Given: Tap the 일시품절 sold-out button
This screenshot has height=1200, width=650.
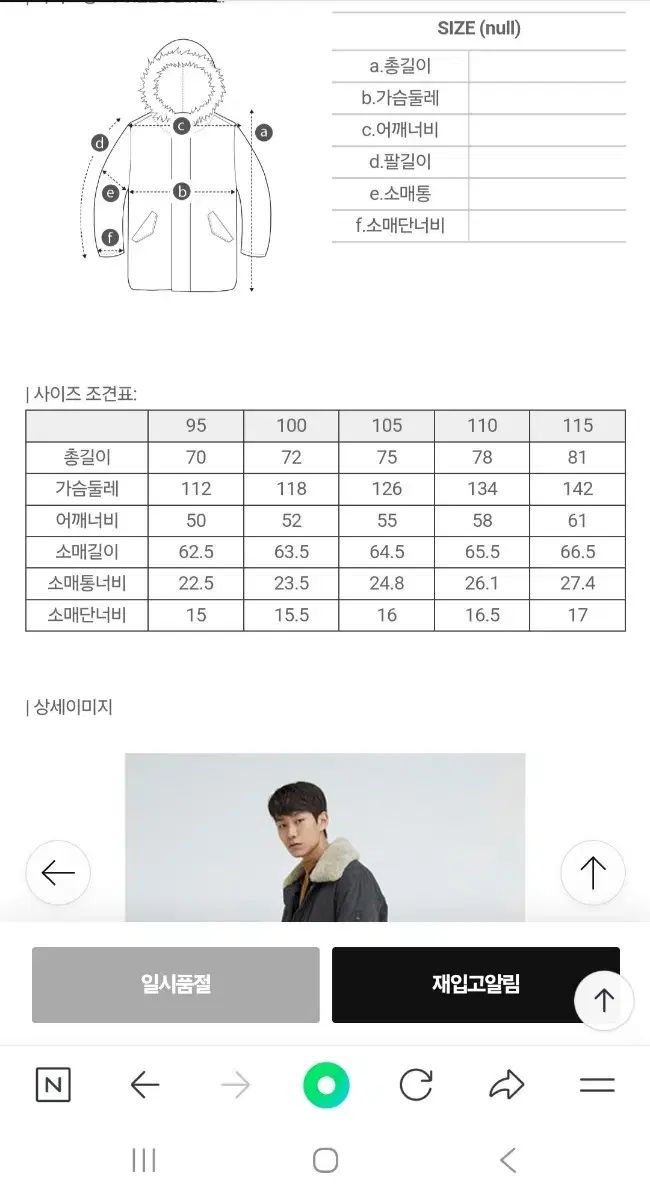Looking at the screenshot, I should pos(175,984).
